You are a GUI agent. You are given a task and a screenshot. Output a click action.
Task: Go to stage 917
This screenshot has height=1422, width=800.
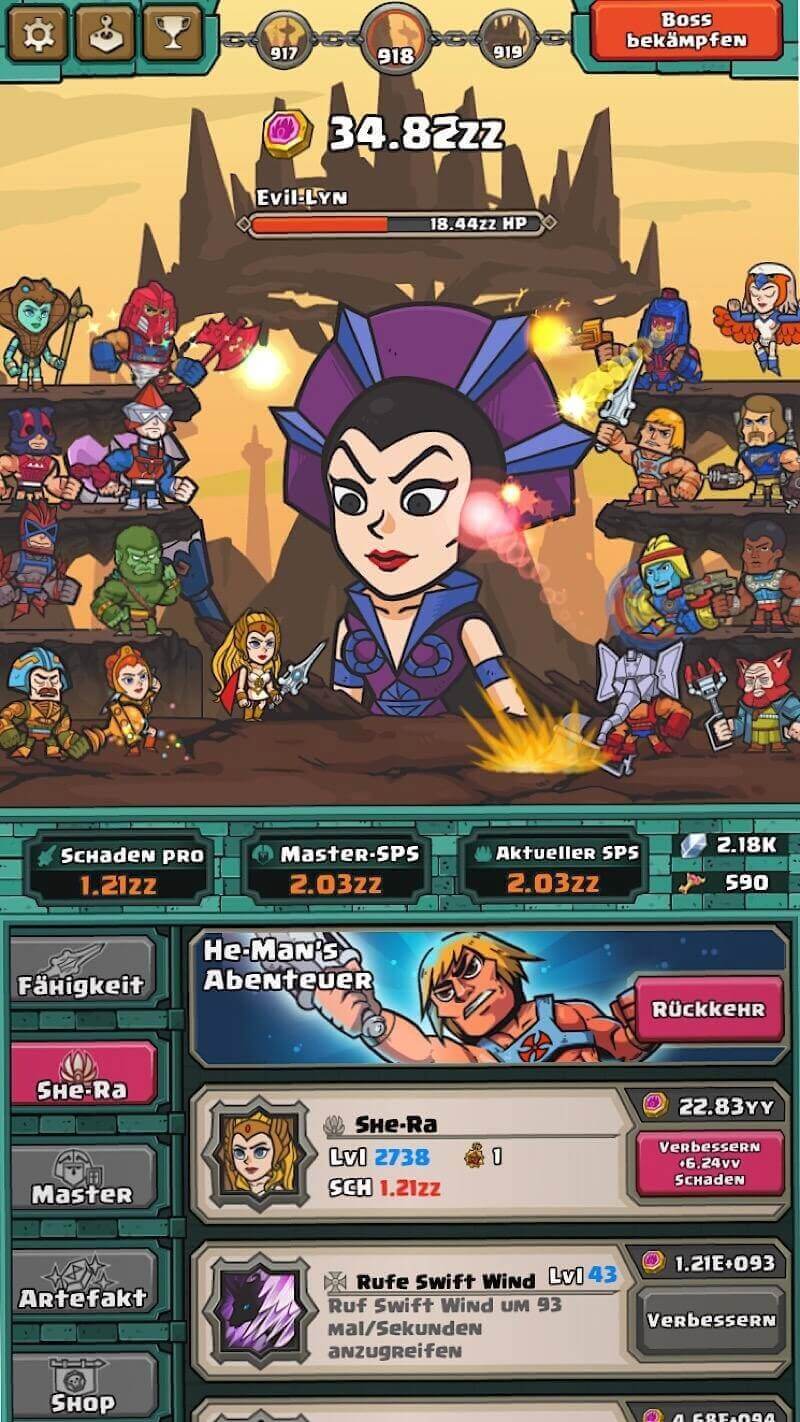pyautogui.click(x=284, y=42)
